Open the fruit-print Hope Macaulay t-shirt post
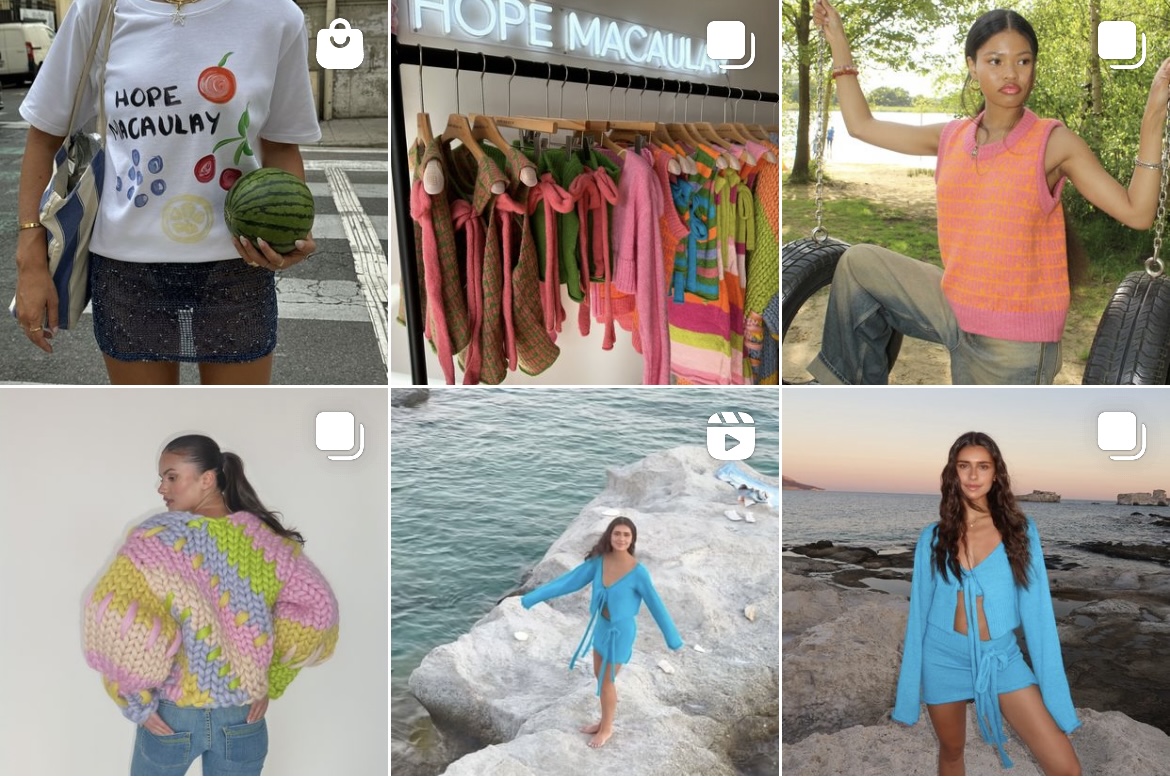Image resolution: width=1170 pixels, height=778 pixels. coord(193,192)
